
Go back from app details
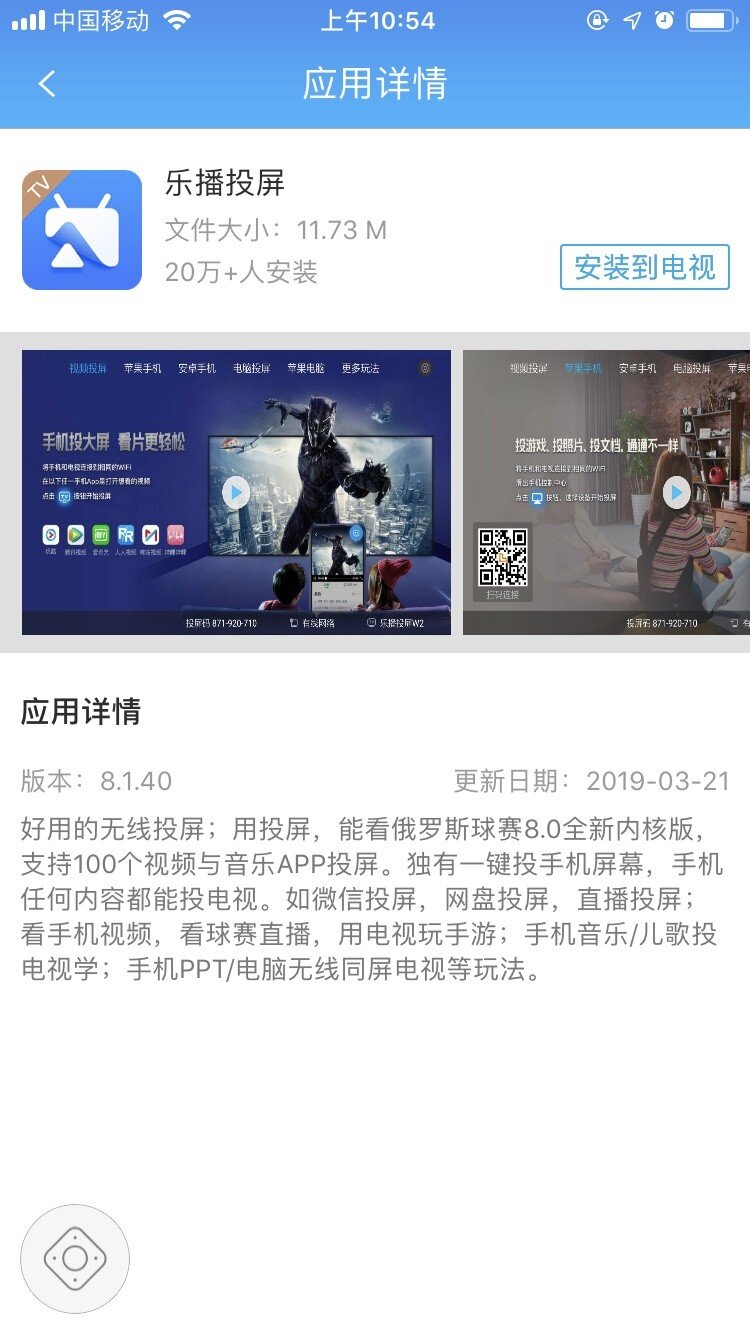(x=47, y=84)
